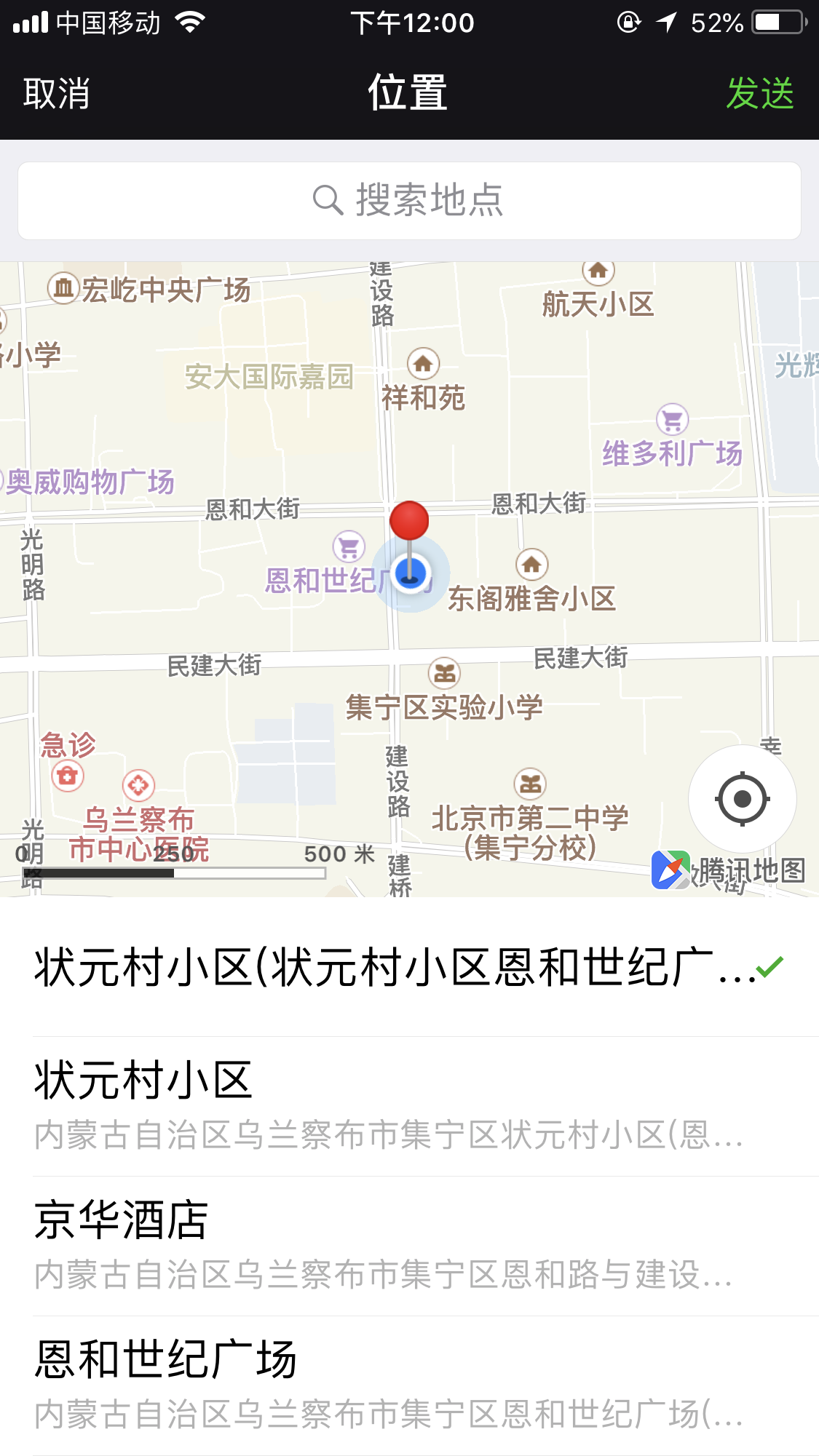Pick 京华酒店 from the location list
The height and width of the screenshot is (1456, 819).
(409, 1246)
